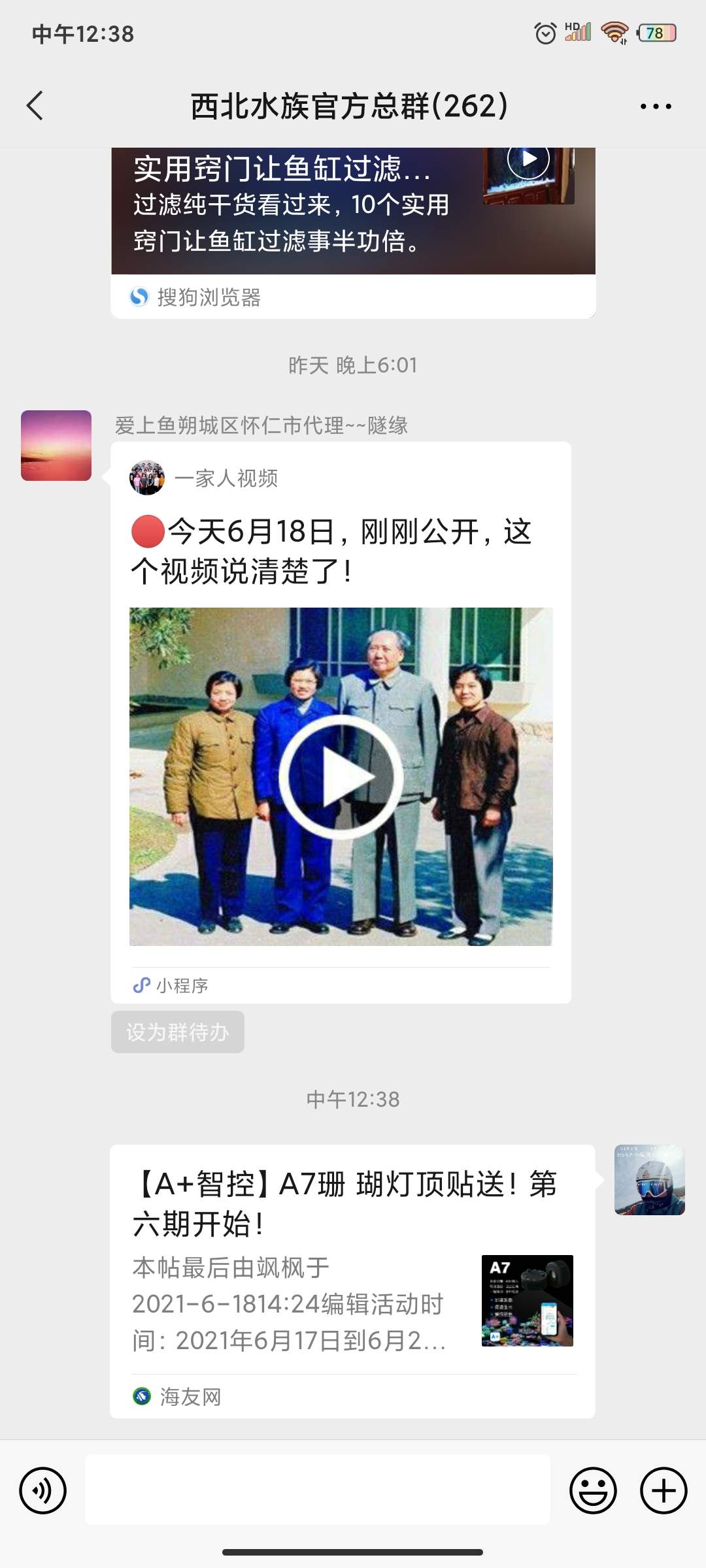Play the 一家人视频 mini program video
This screenshot has height=1568, width=706.
pyautogui.click(x=341, y=777)
